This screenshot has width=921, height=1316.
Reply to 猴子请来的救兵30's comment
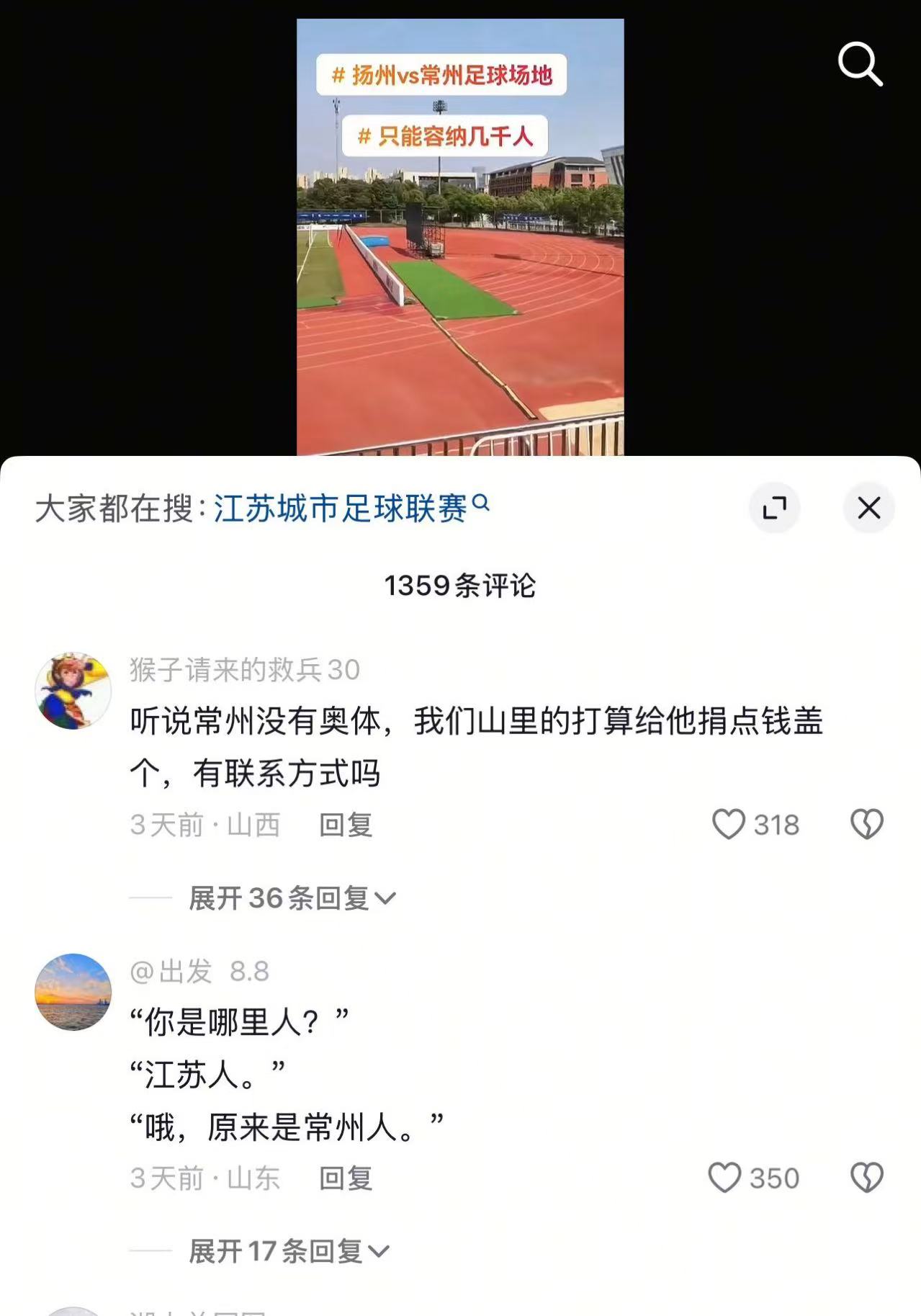(x=345, y=825)
